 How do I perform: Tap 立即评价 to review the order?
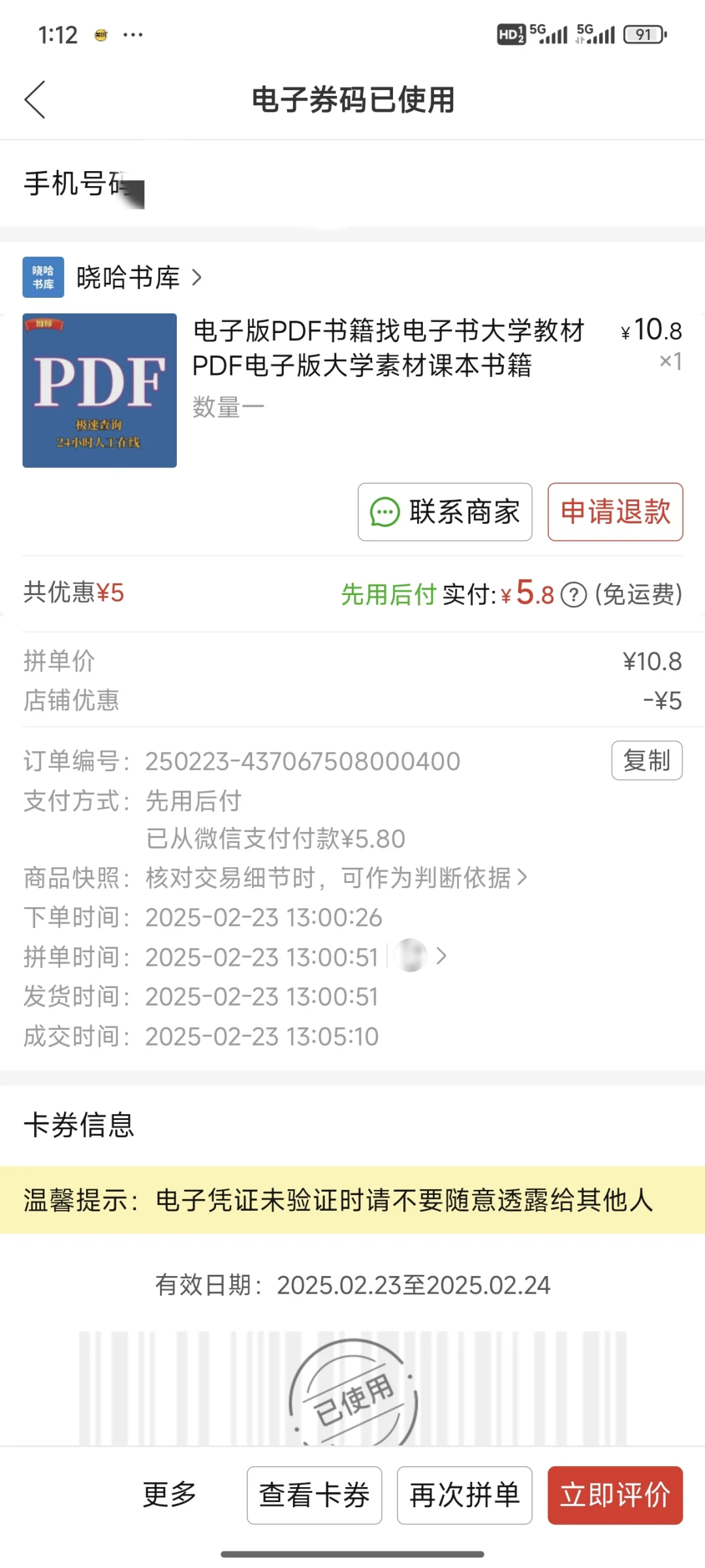pyautogui.click(x=616, y=1495)
